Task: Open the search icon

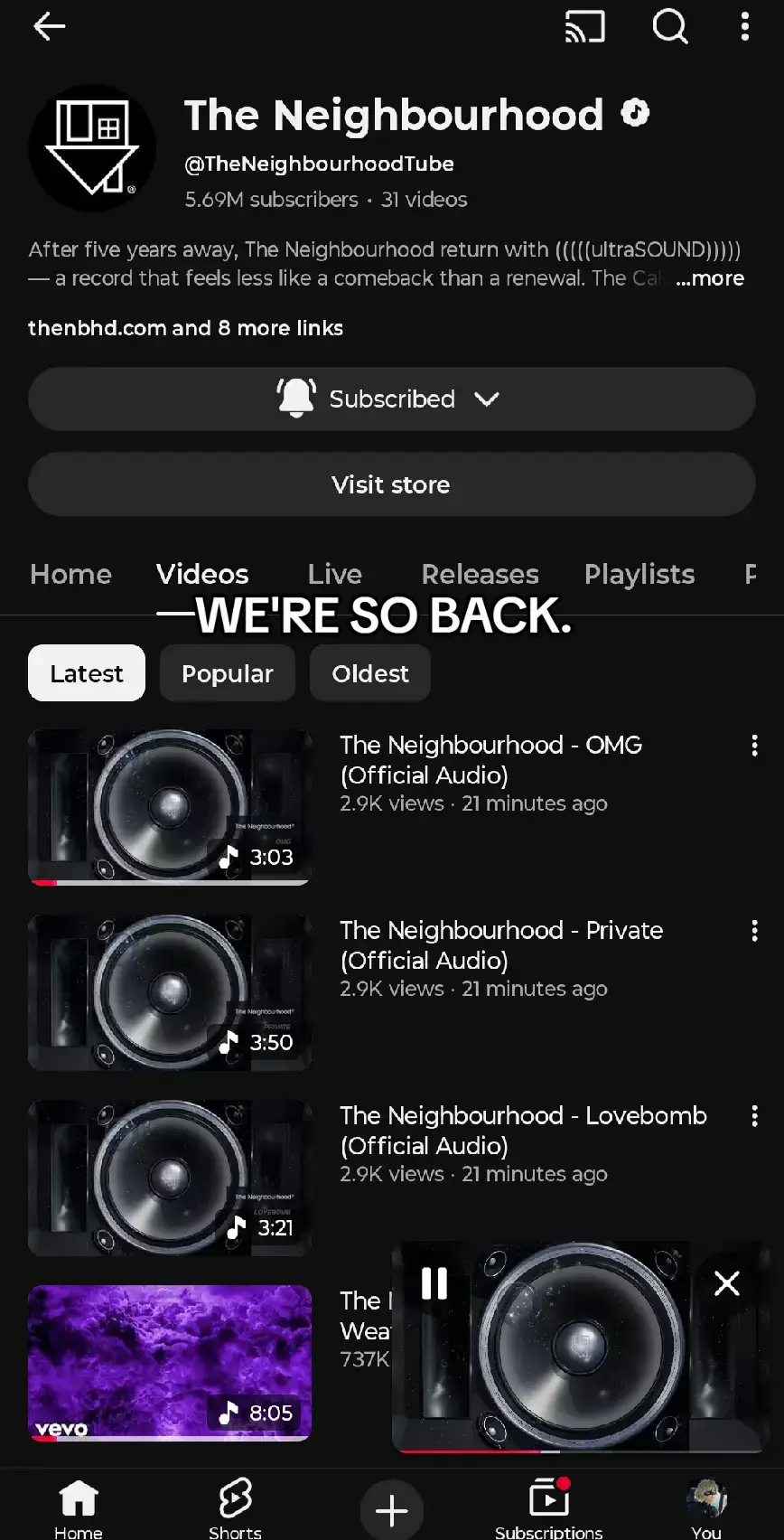Action: click(x=670, y=27)
